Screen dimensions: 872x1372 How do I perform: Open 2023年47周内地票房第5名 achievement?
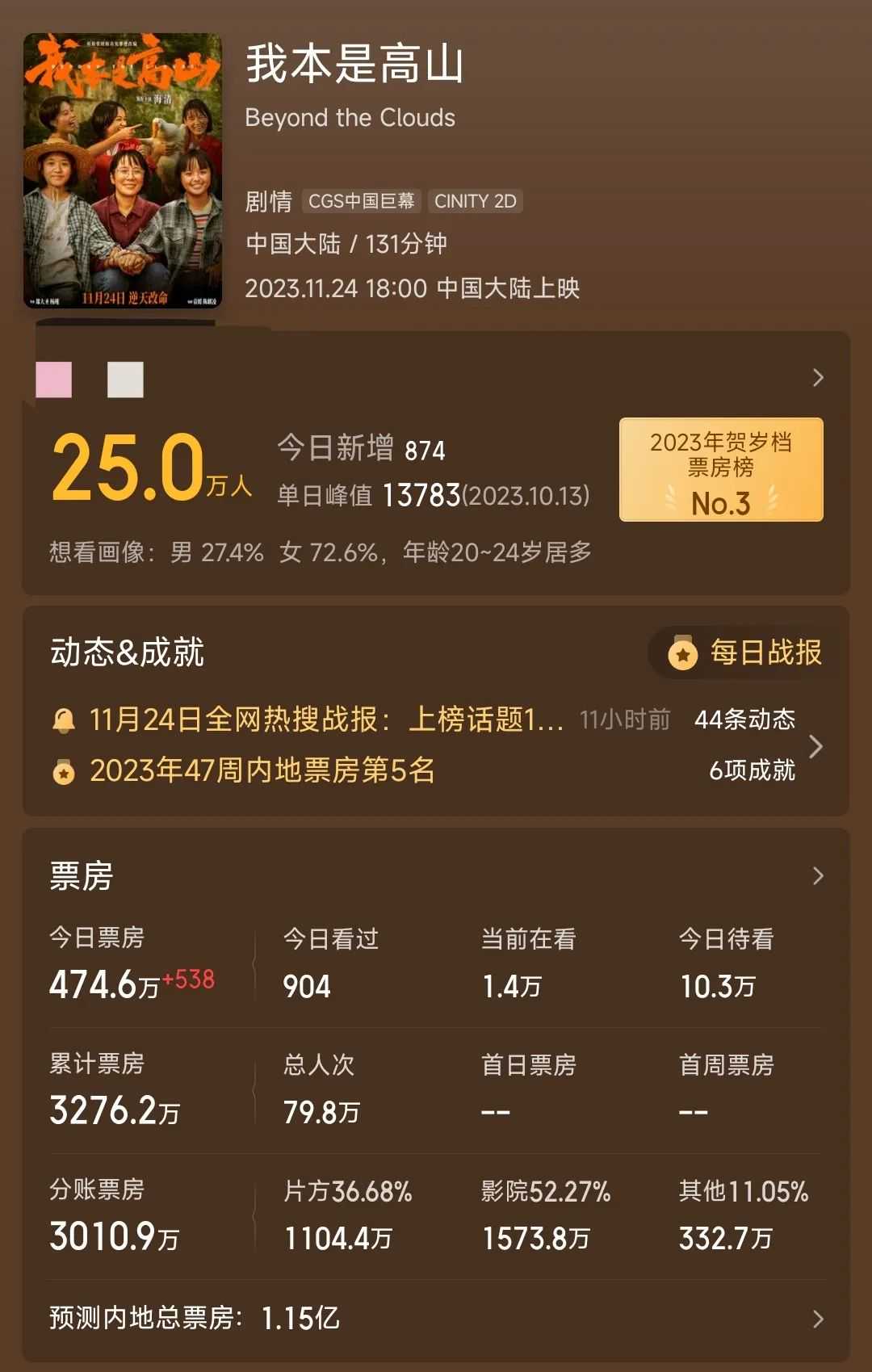point(262,770)
